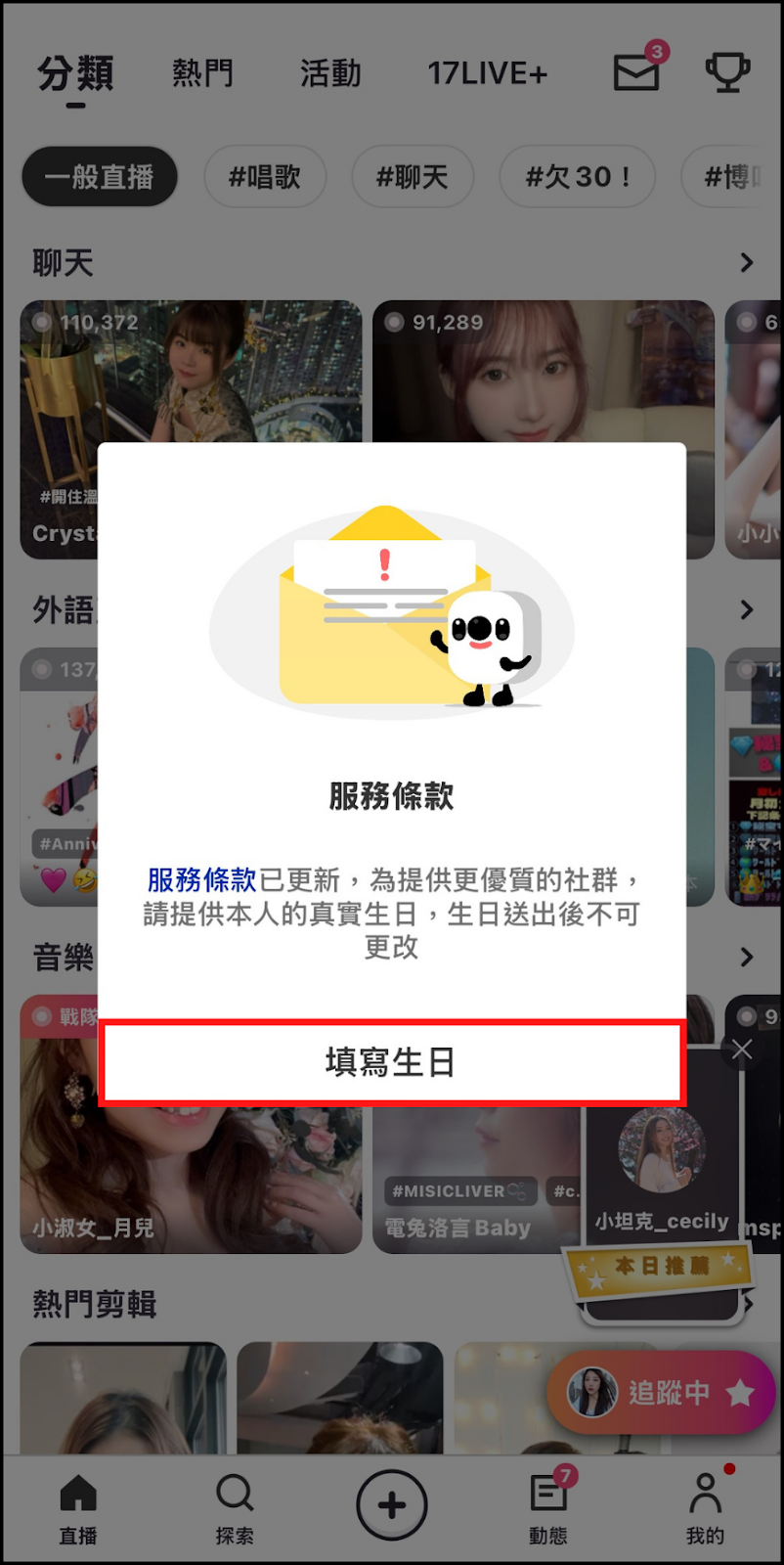Select the #欠30！ chip
The width and height of the screenshot is (784, 1565).
(577, 177)
